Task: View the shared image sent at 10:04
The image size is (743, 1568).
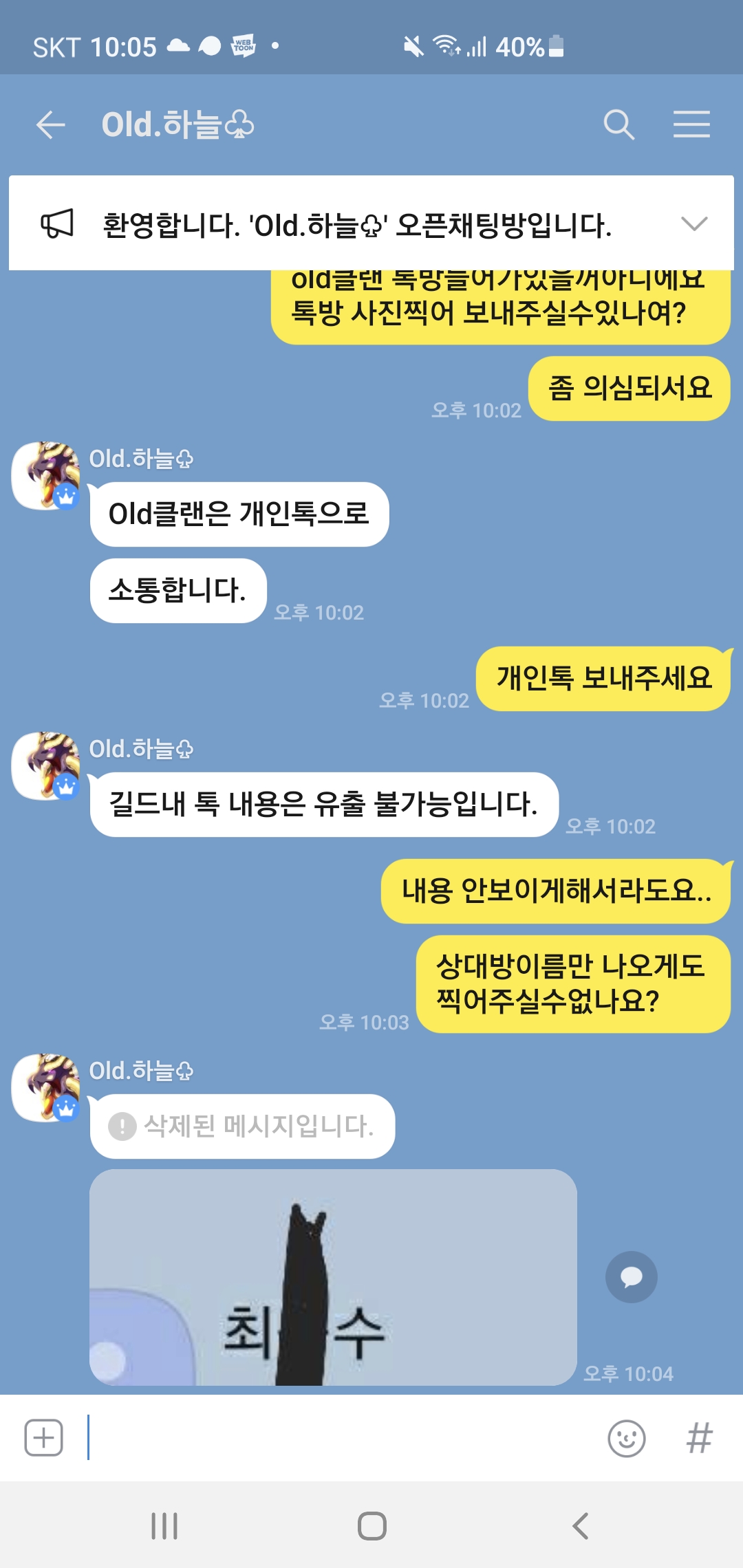Action: (333, 1277)
